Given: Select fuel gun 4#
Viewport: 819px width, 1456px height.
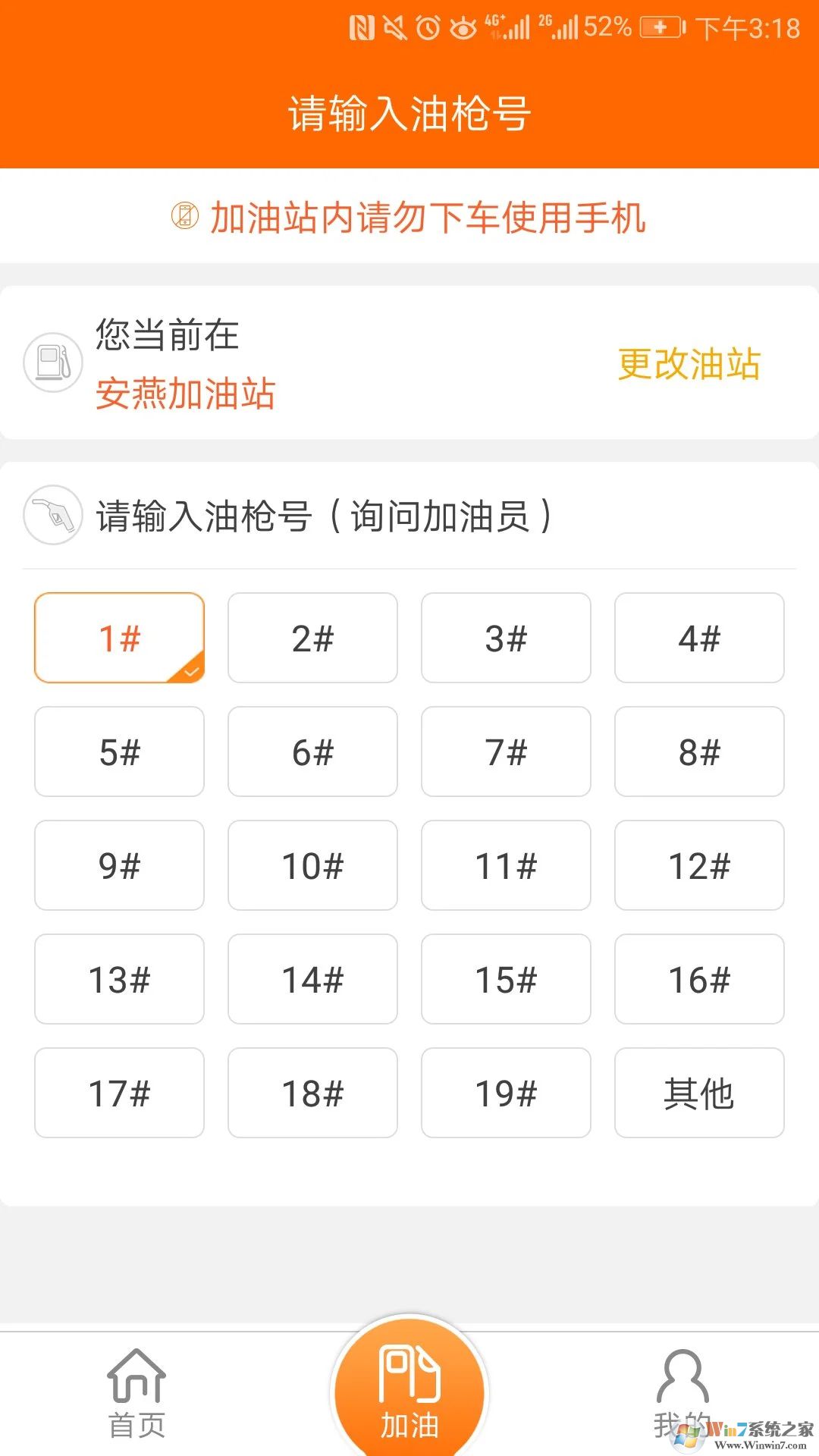Looking at the screenshot, I should 699,638.
